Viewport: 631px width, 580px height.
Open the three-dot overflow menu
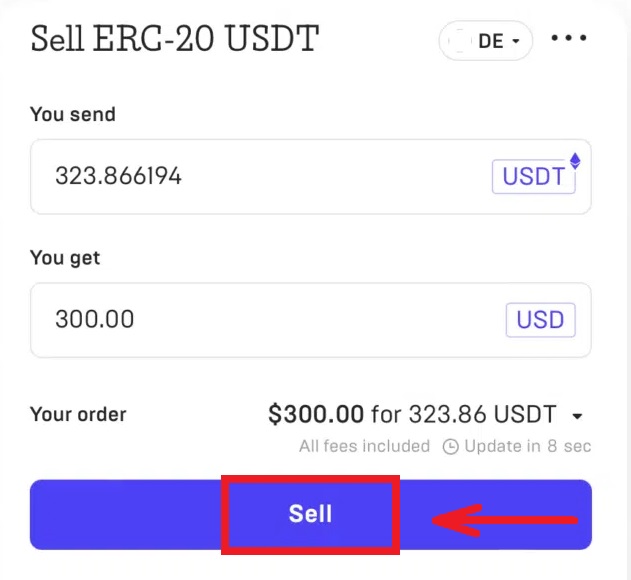click(x=569, y=39)
